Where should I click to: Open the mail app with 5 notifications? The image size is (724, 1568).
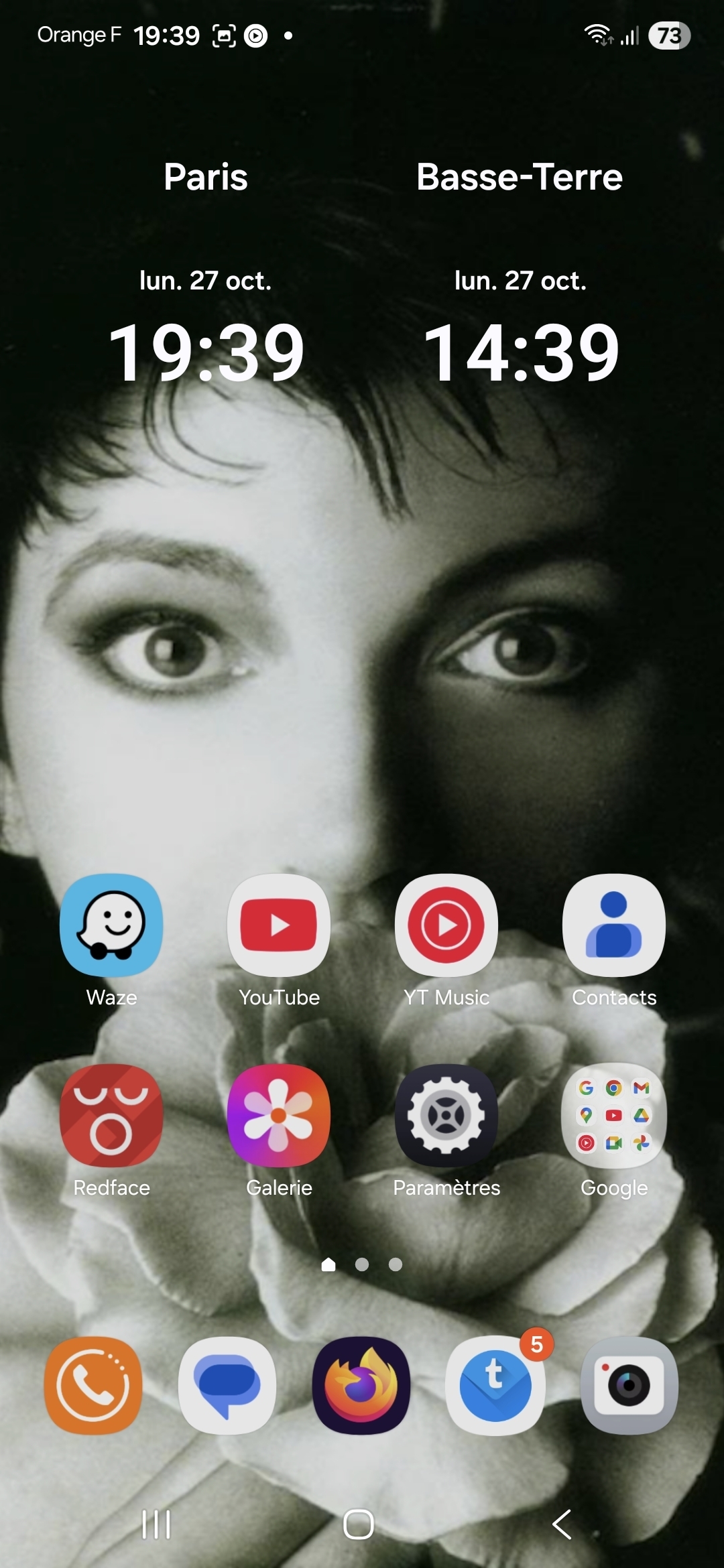(495, 1385)
